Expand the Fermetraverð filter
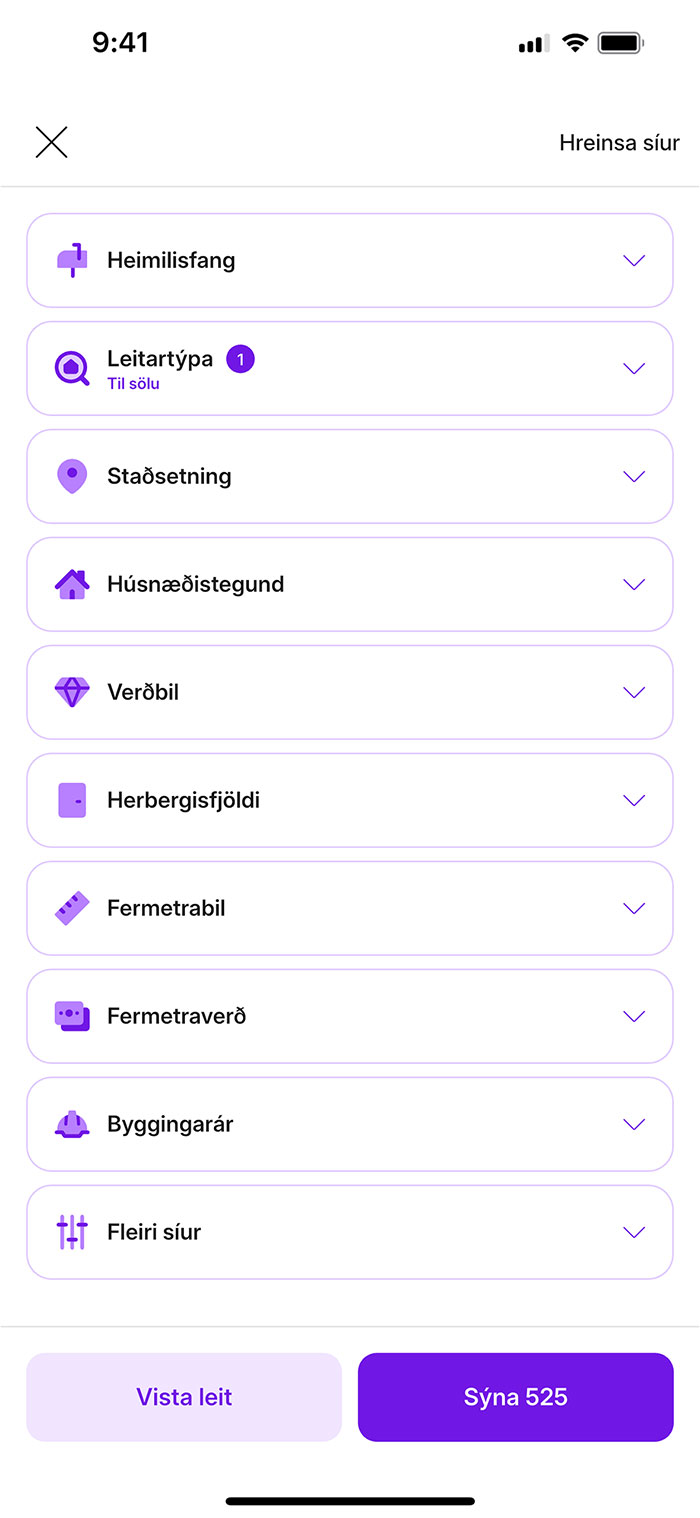 pos(349,1017)
